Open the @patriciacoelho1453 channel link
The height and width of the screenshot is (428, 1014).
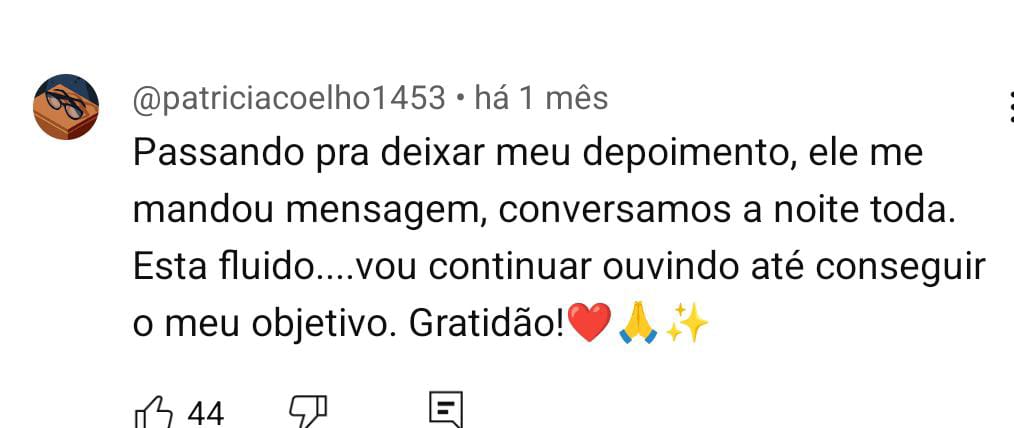[288, 98]
